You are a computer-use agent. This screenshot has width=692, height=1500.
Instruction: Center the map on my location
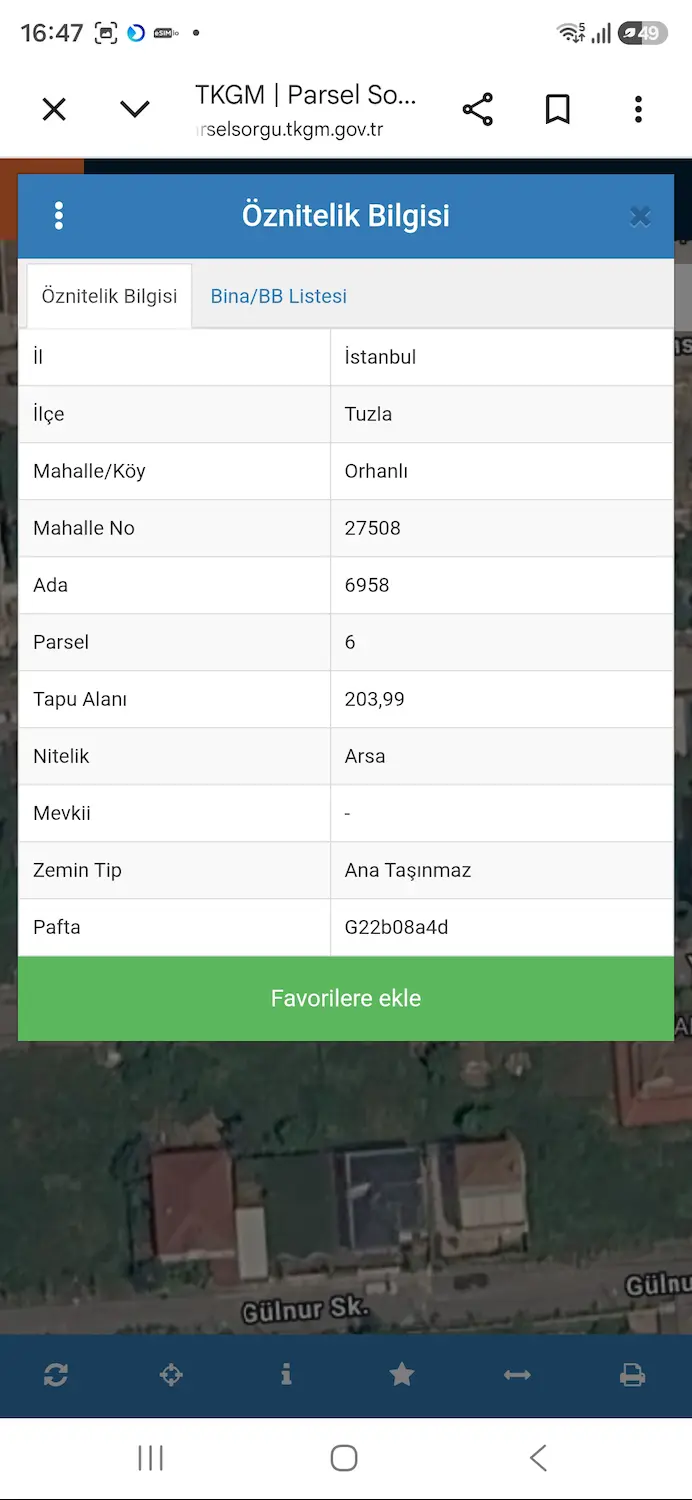[171, 1375]
